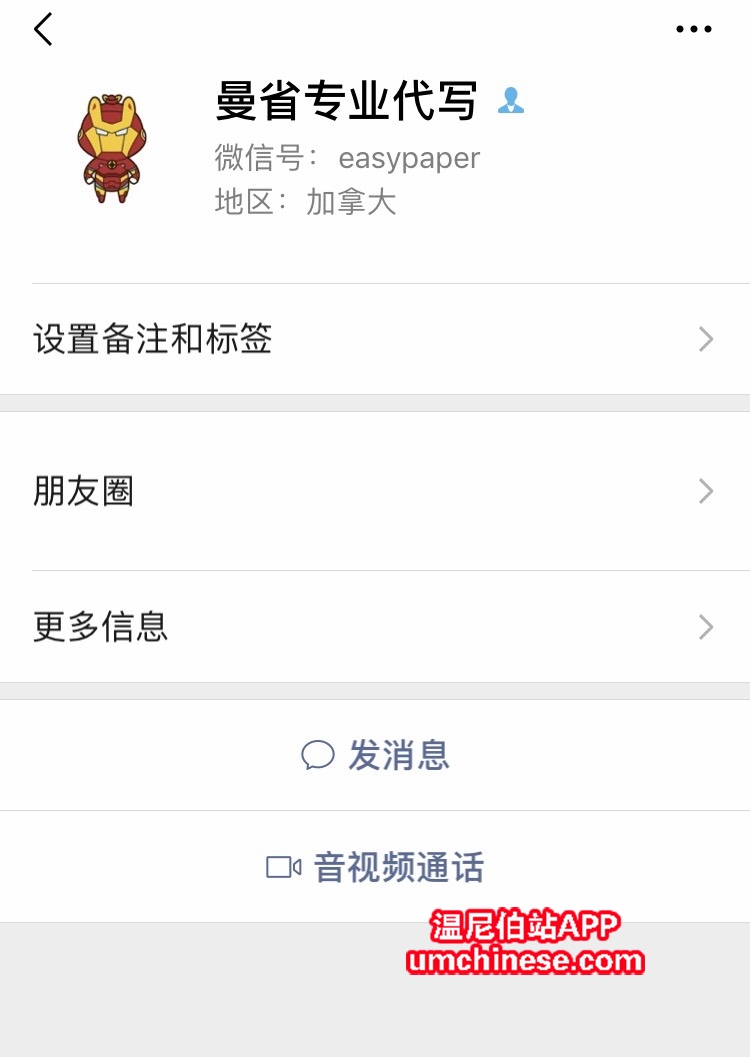Open the three-dot more options menu
Viewport: 750px width, 1057px height.
(x=694, y=30)
